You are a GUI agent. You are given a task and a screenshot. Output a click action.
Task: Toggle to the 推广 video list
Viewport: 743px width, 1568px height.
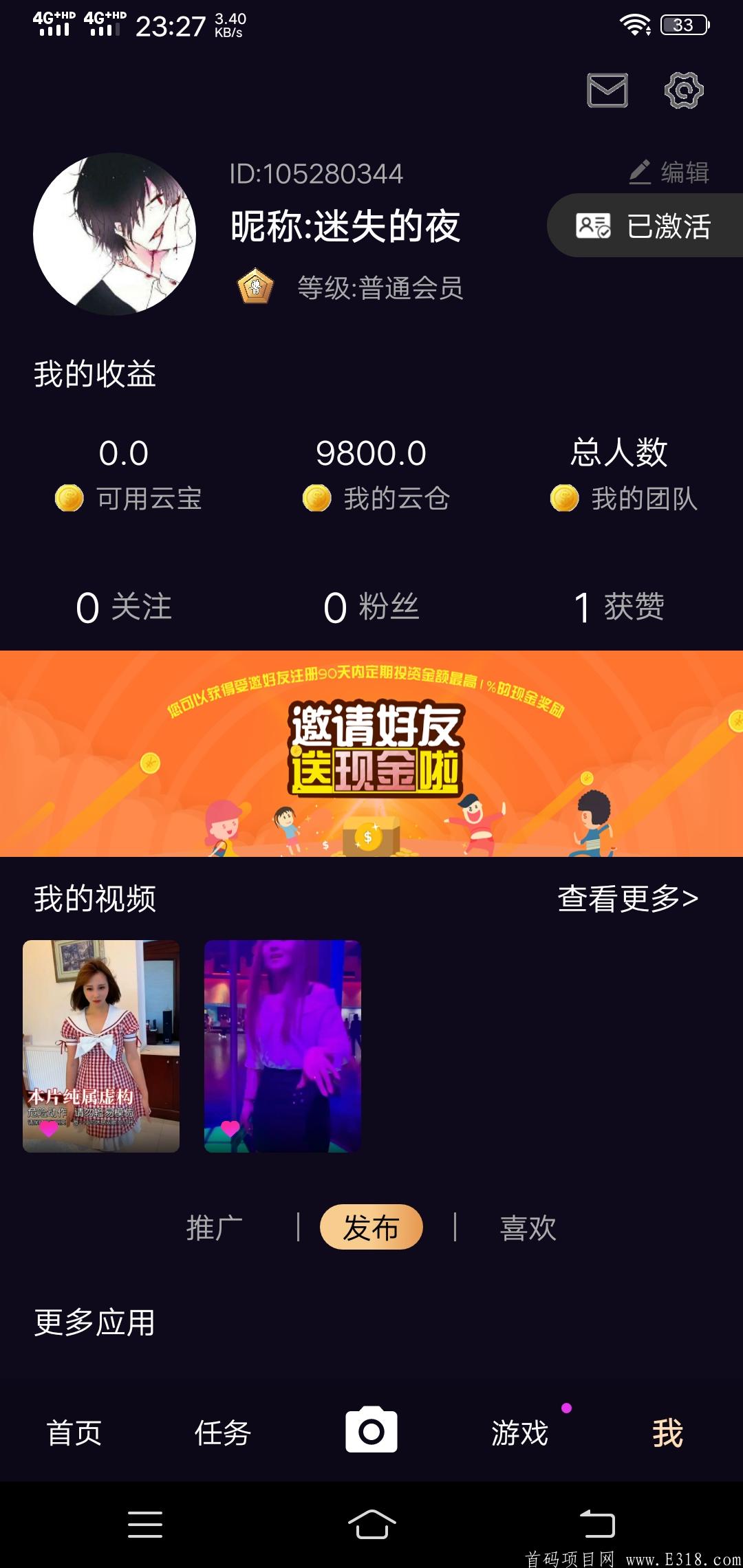point(216,1228)
